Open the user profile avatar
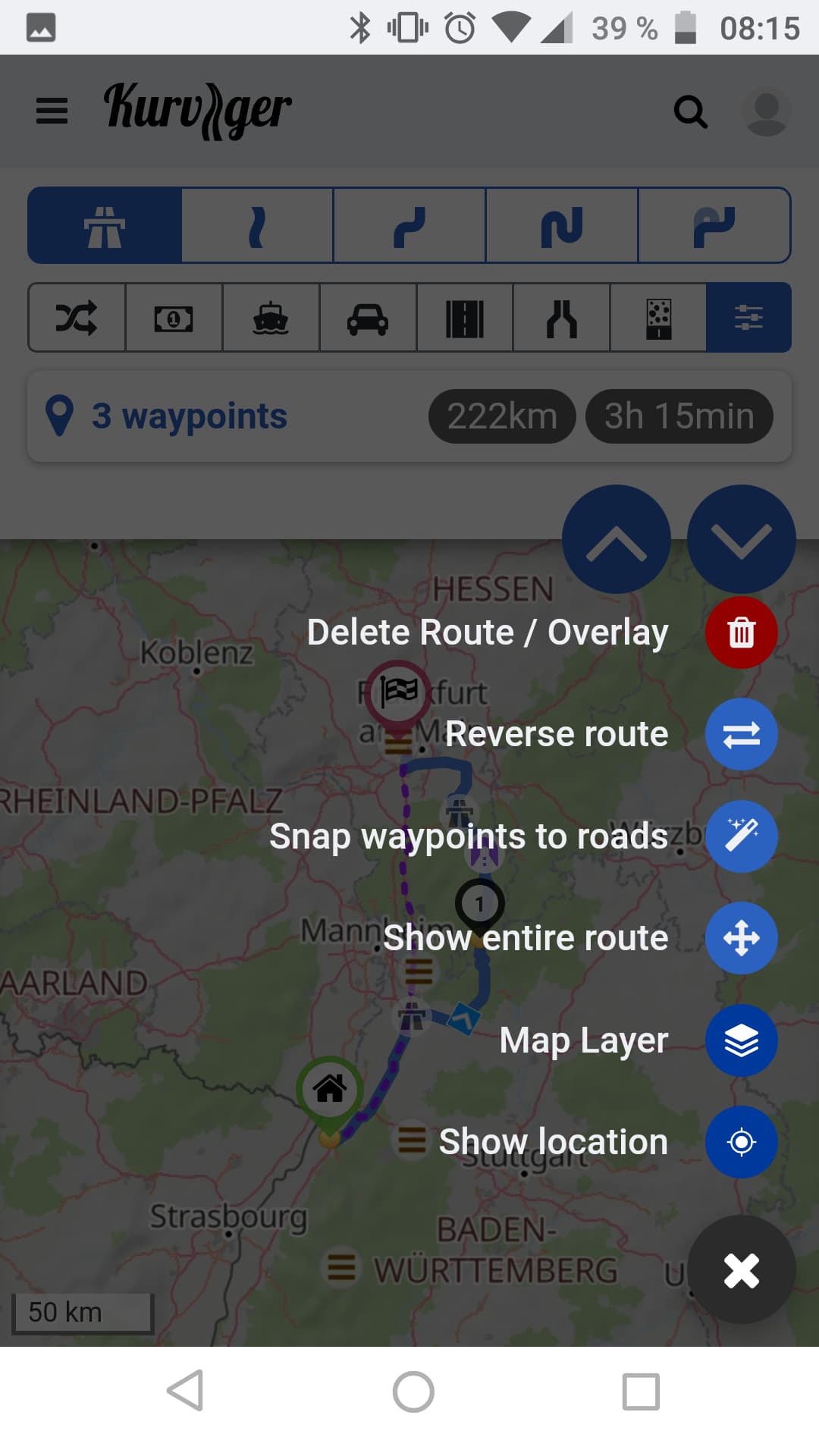Viewport: 819px width, 1456px height. tap(766, 113)
